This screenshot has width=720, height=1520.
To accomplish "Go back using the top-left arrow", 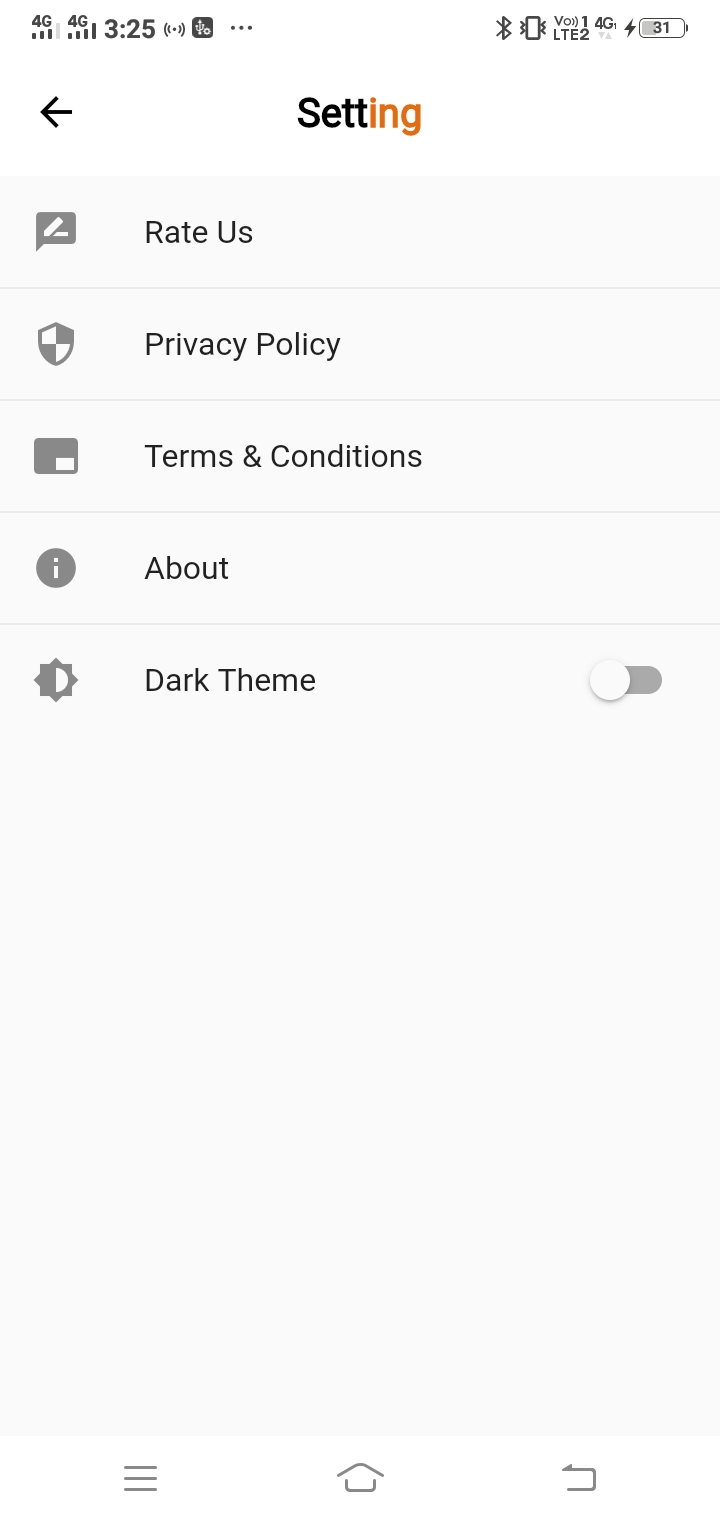I will coord(56,112).
